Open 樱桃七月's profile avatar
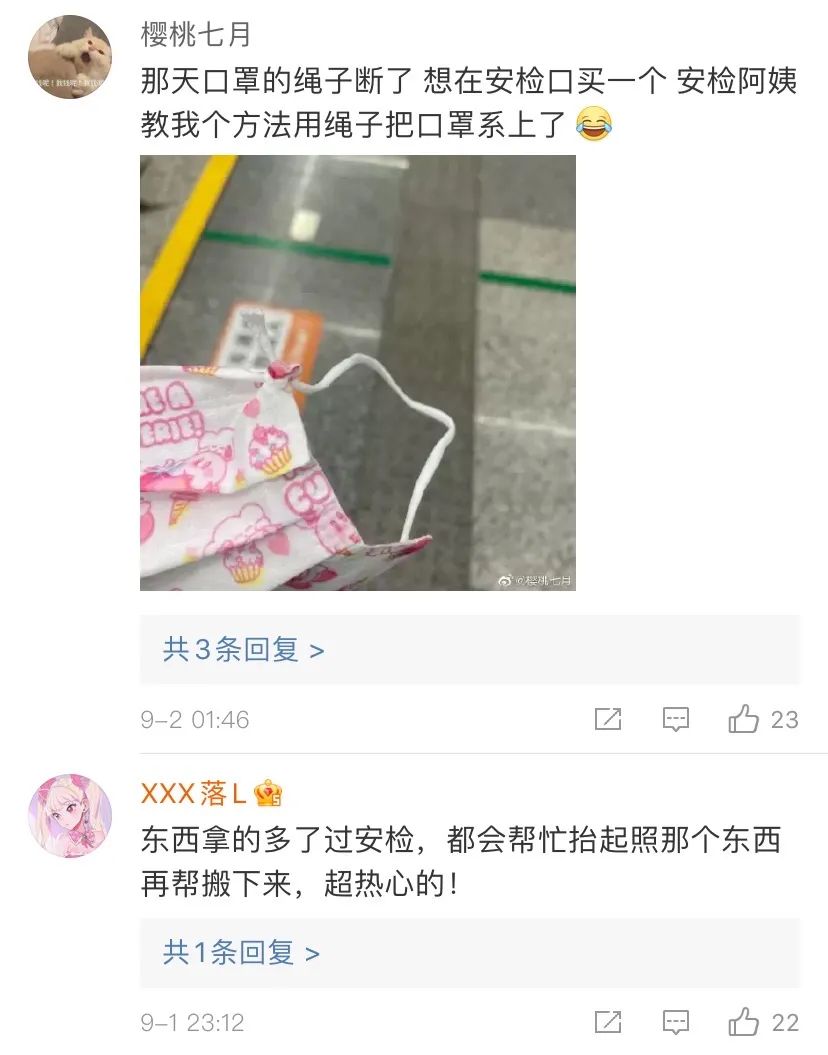Viewport: 828px width, 1055px height. pos(69,58)
